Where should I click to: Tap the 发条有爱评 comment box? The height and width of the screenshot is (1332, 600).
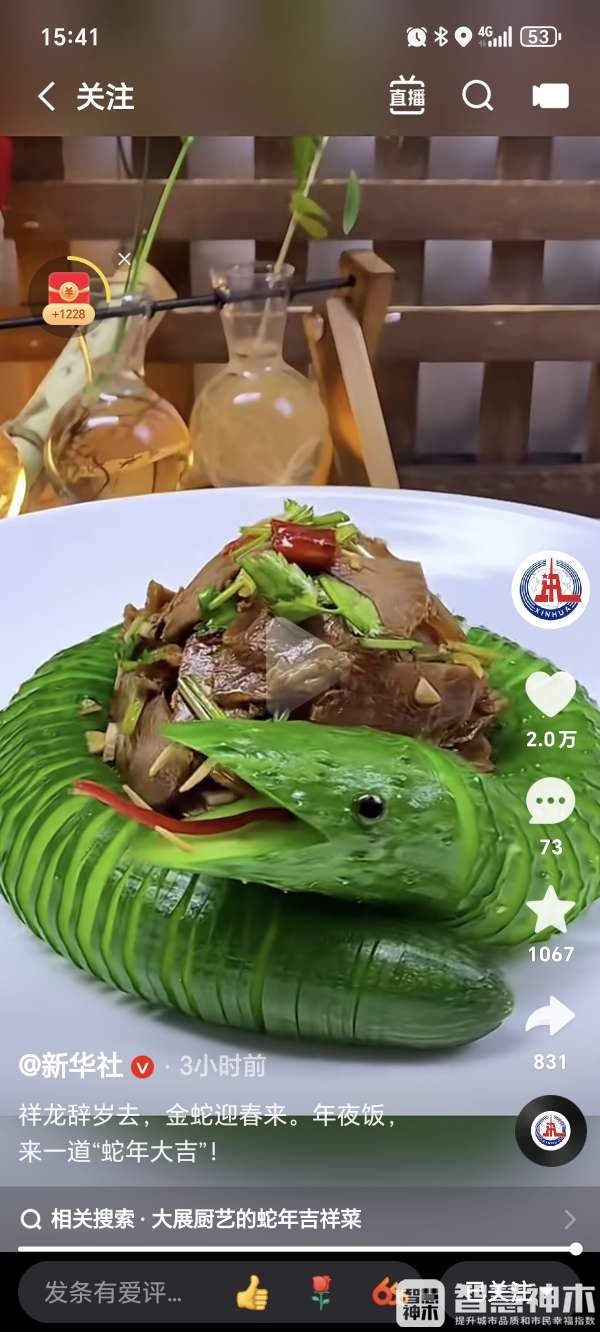point(115,1292)
